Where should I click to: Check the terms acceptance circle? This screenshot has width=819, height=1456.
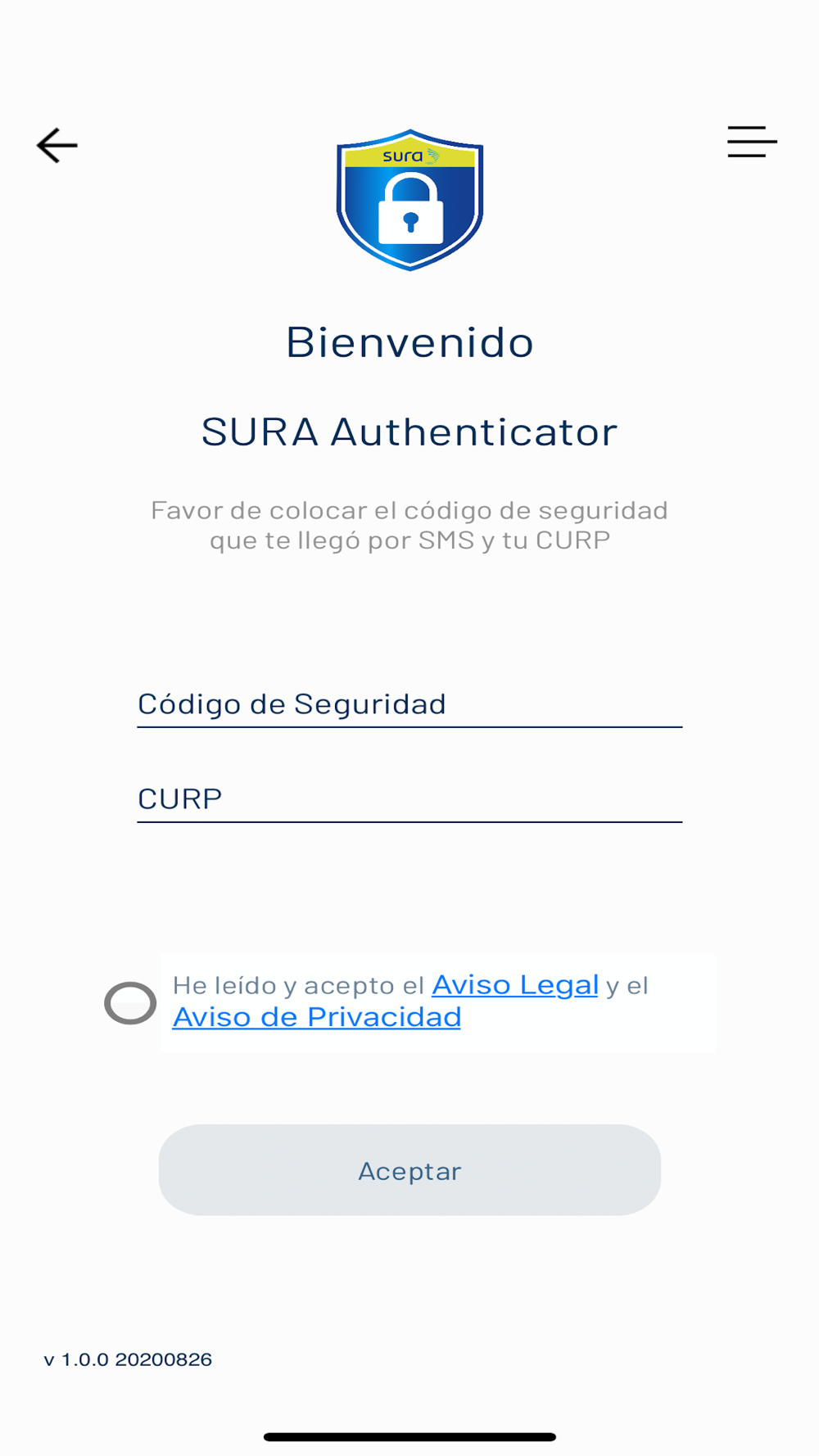coord(130,1002)
